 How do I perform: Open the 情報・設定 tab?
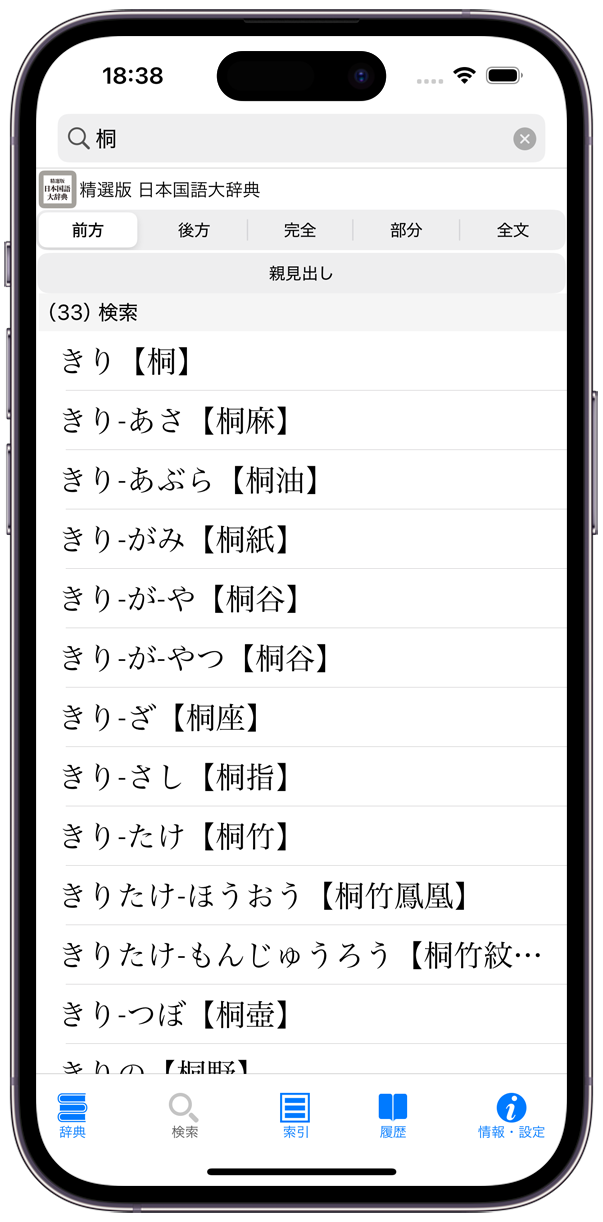point(512,1115)
